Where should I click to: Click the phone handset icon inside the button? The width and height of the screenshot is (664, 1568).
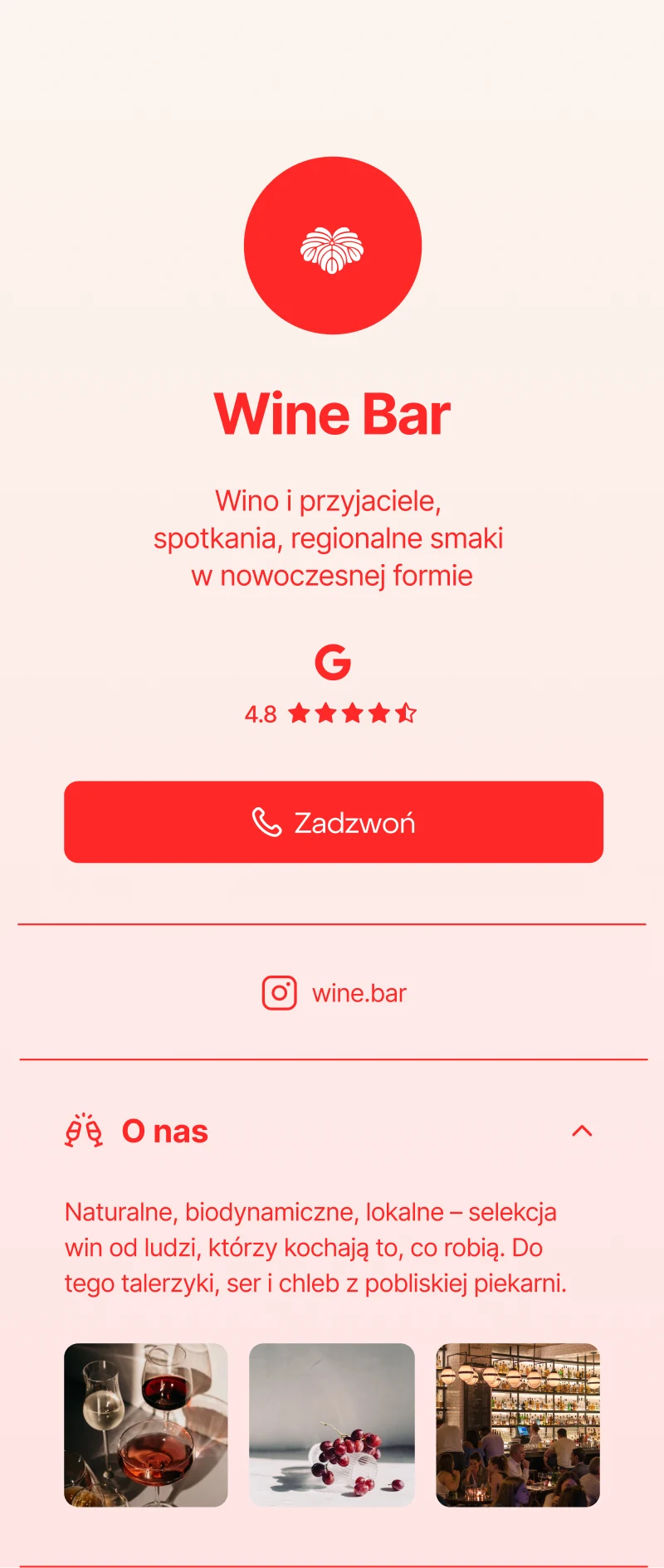pos(267,822)
